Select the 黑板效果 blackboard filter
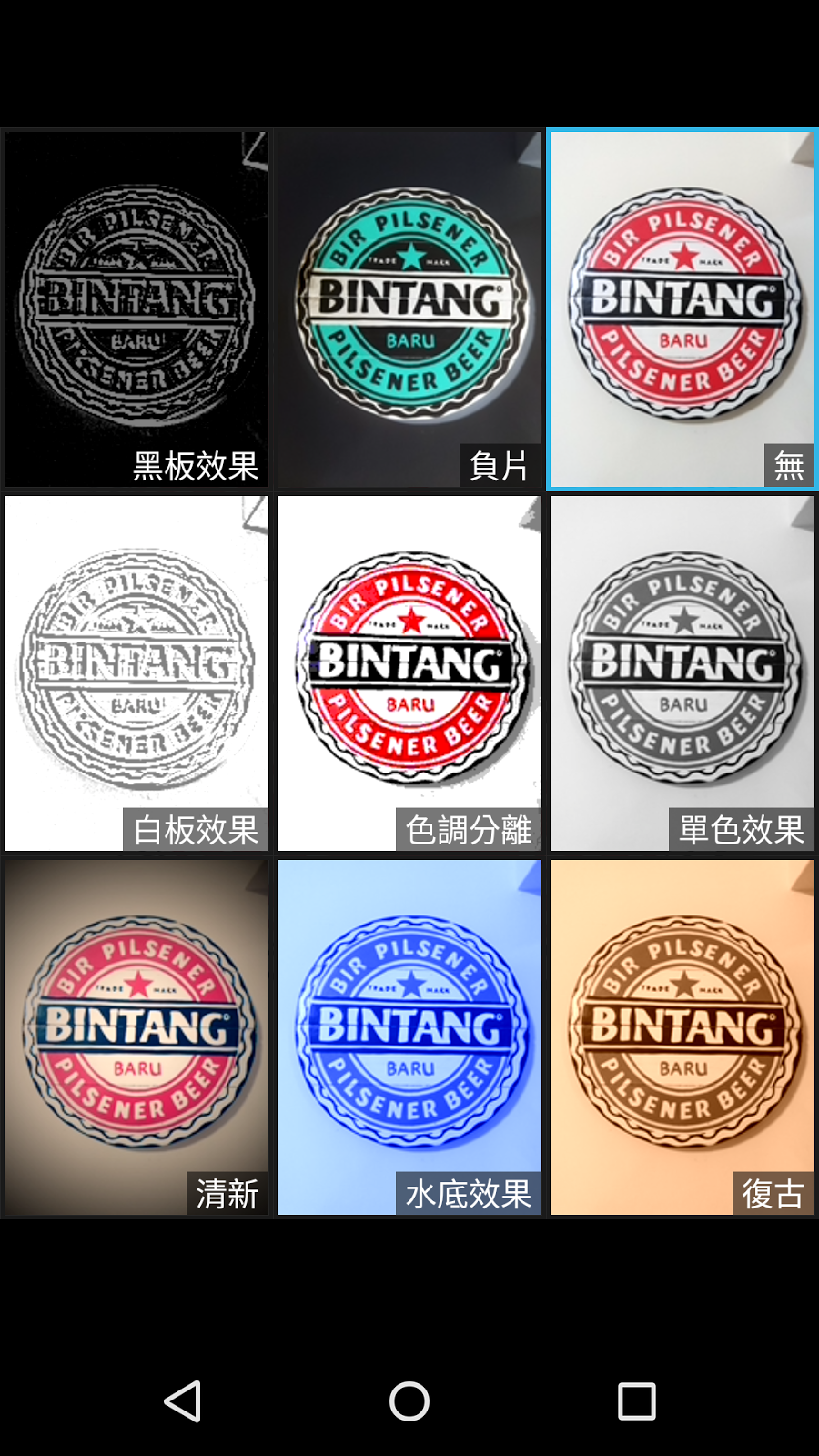 [x=136, y=309]
